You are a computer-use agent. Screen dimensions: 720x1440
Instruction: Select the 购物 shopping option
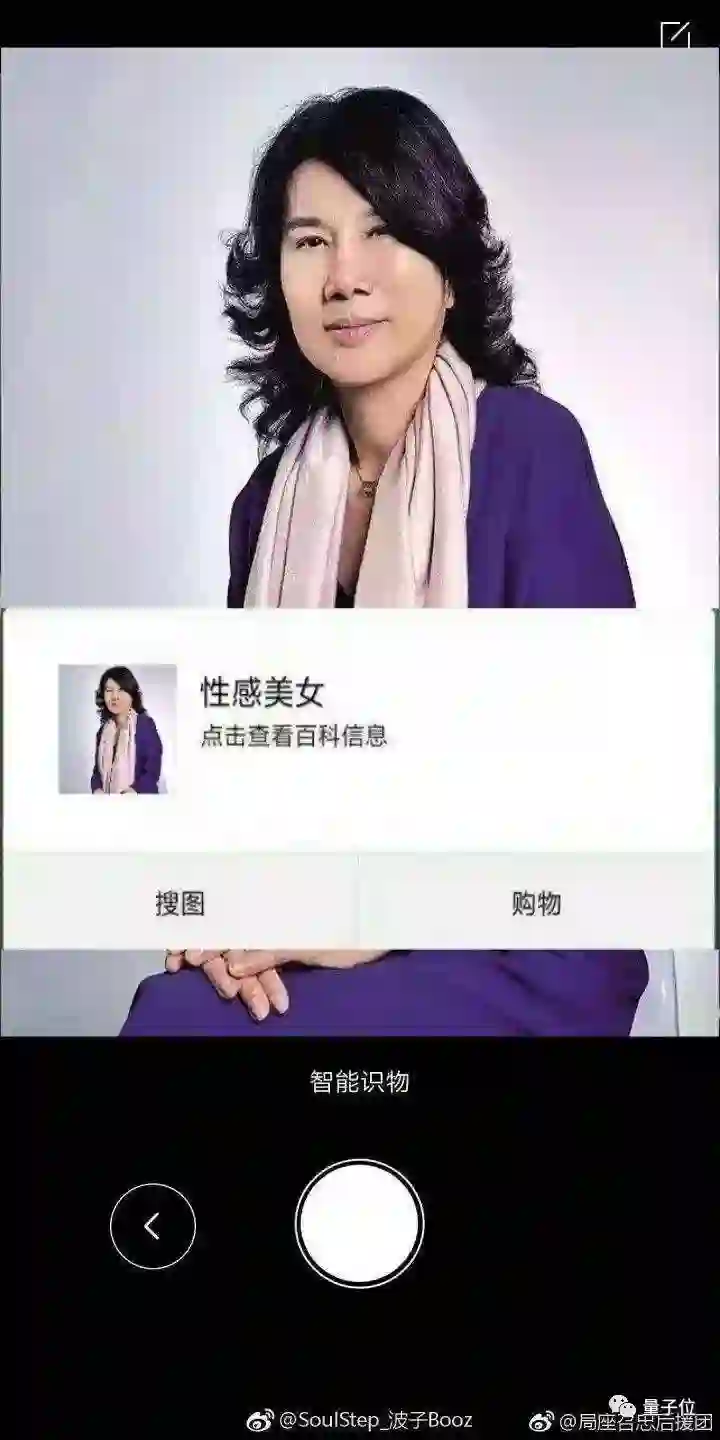point(537,903)
